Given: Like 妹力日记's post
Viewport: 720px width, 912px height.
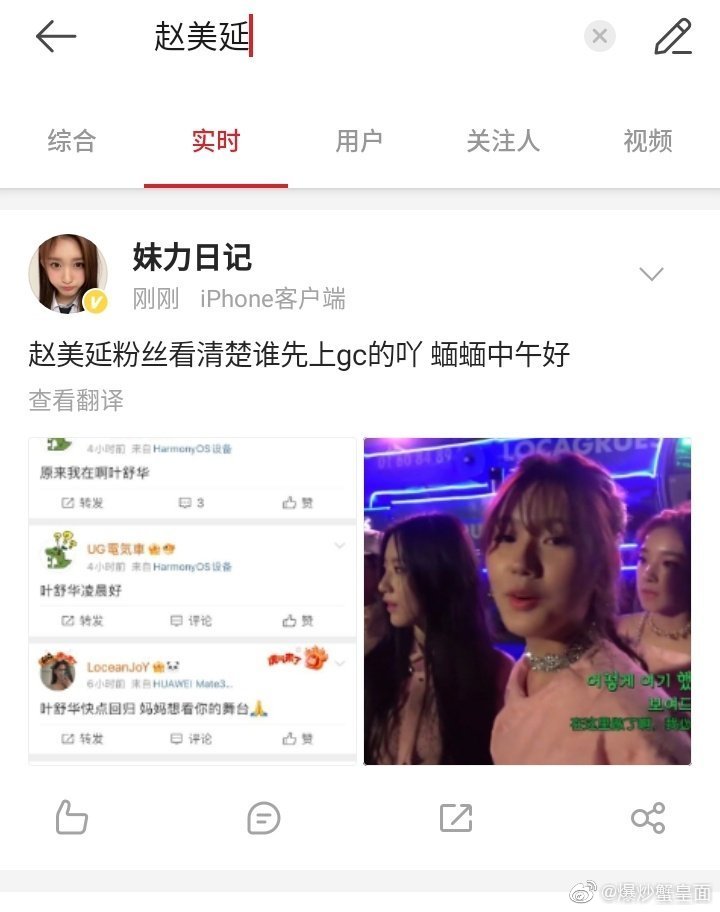Looking at the screenshot, I should (x=72, y=818).
